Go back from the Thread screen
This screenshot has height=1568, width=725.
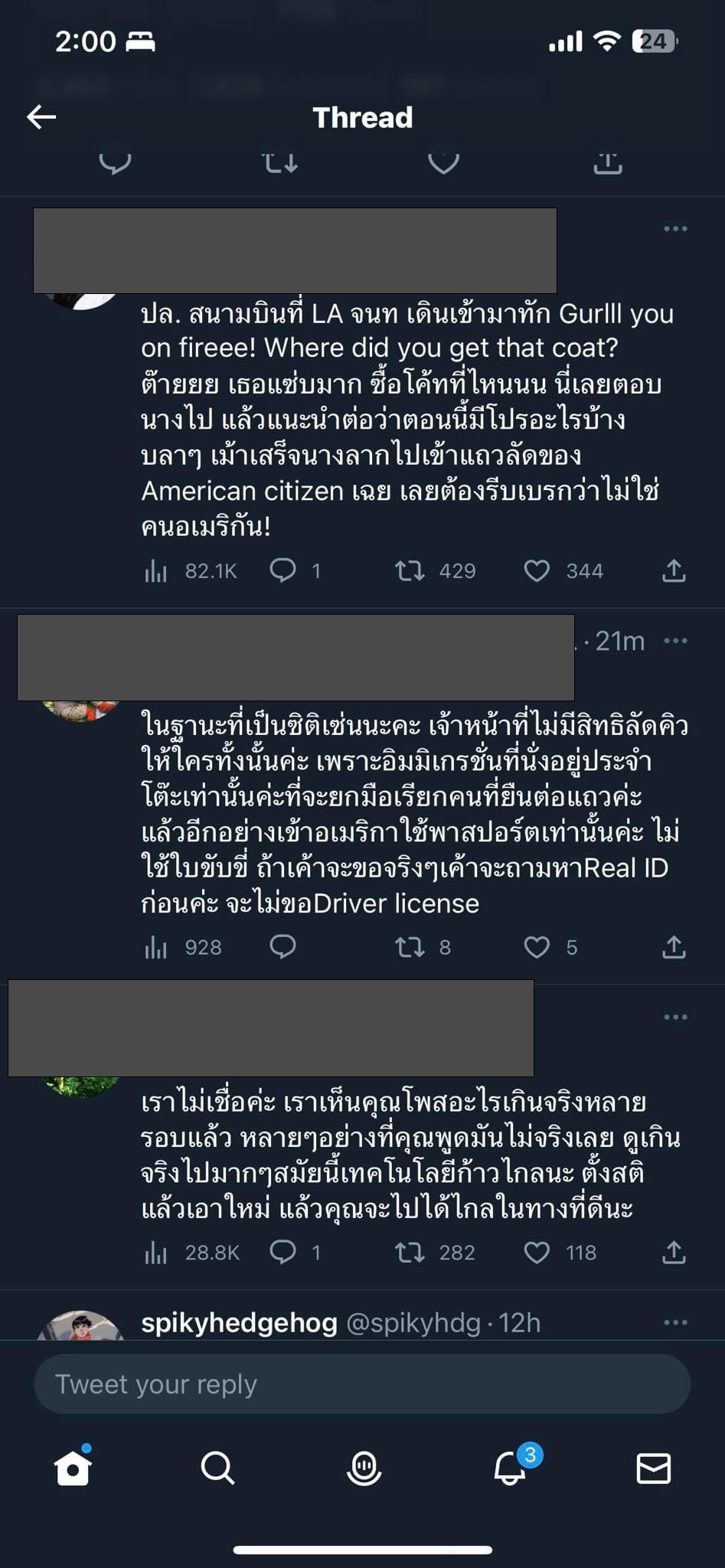pos(41,117)
